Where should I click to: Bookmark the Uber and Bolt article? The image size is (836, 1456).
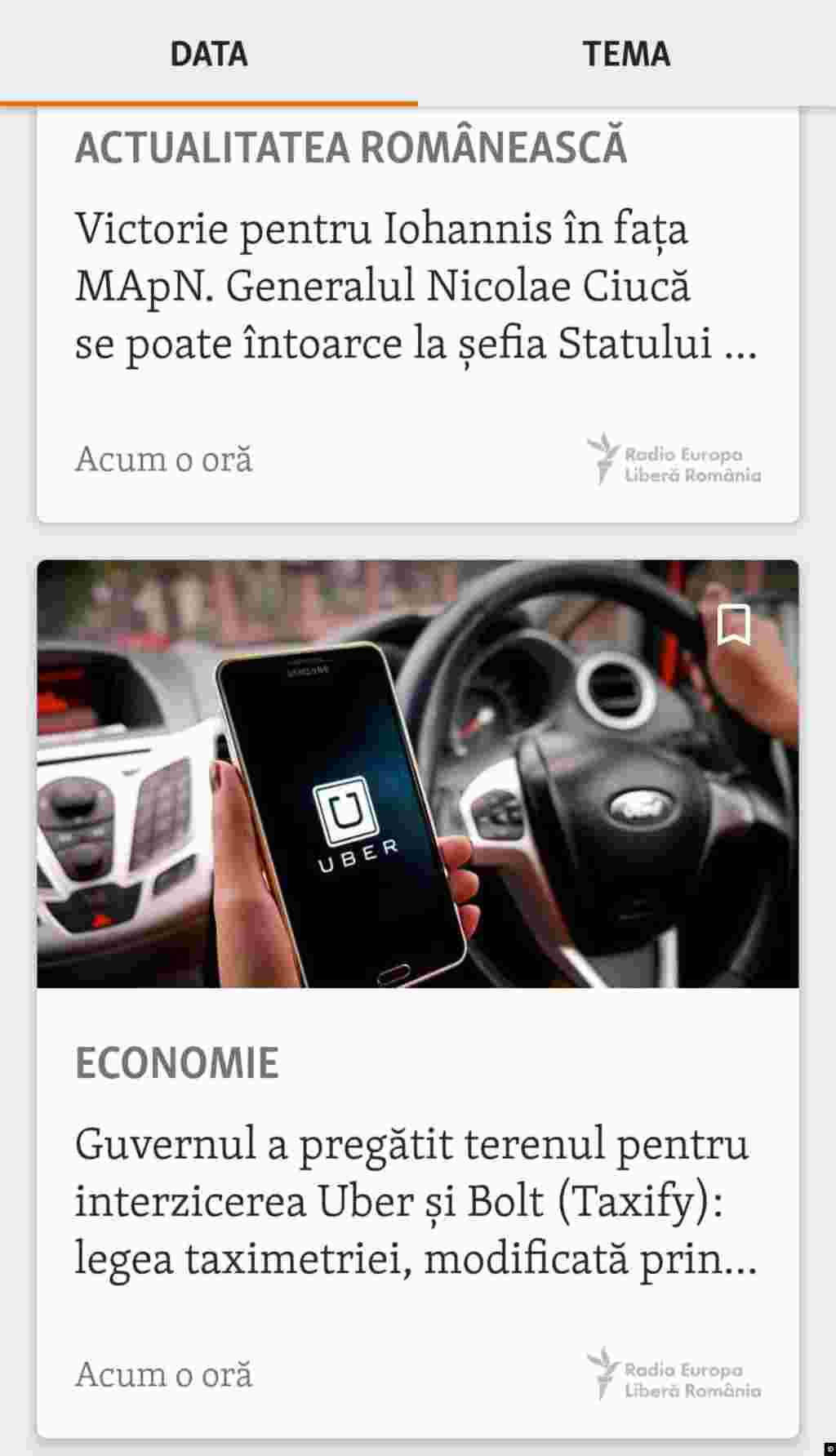[733, 625]
